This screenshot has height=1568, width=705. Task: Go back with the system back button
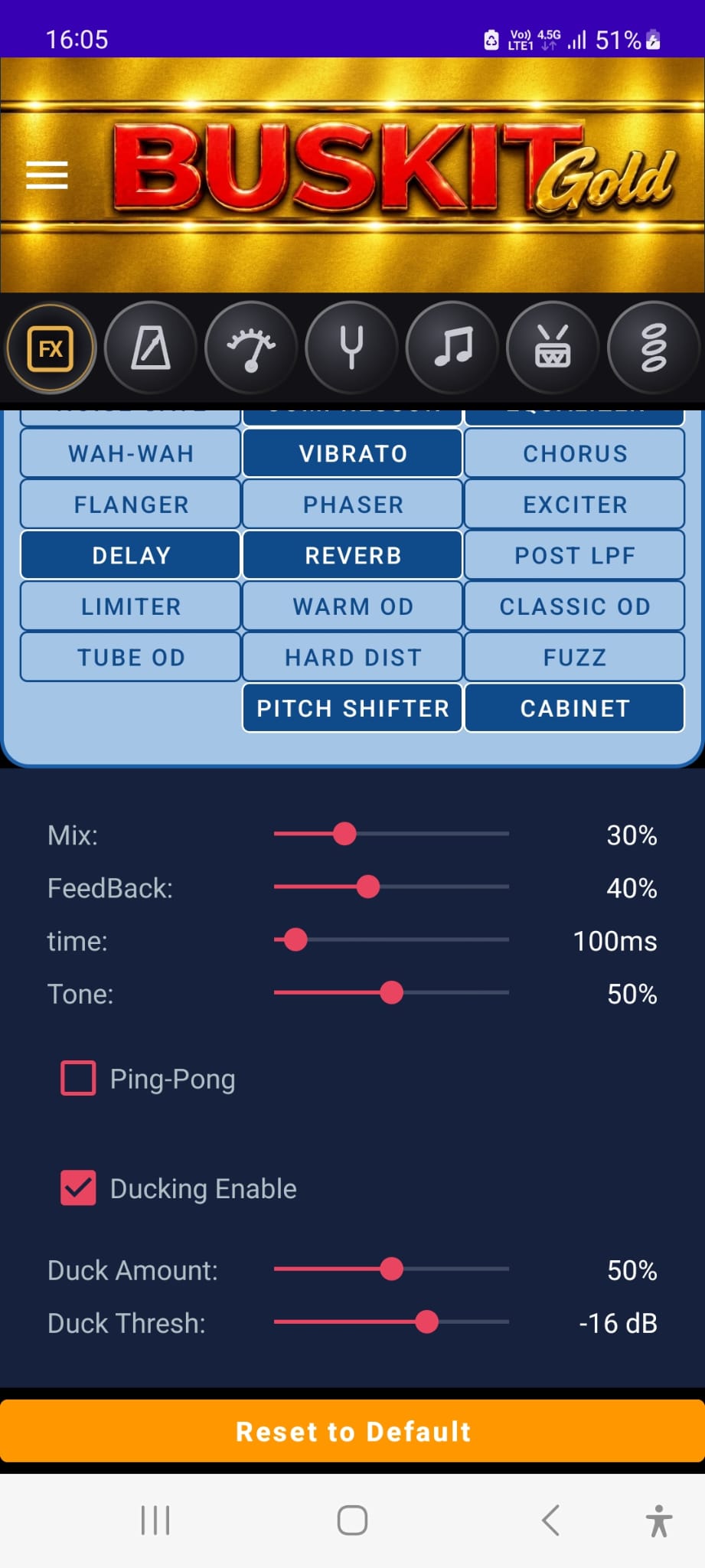click(550, 1520)
